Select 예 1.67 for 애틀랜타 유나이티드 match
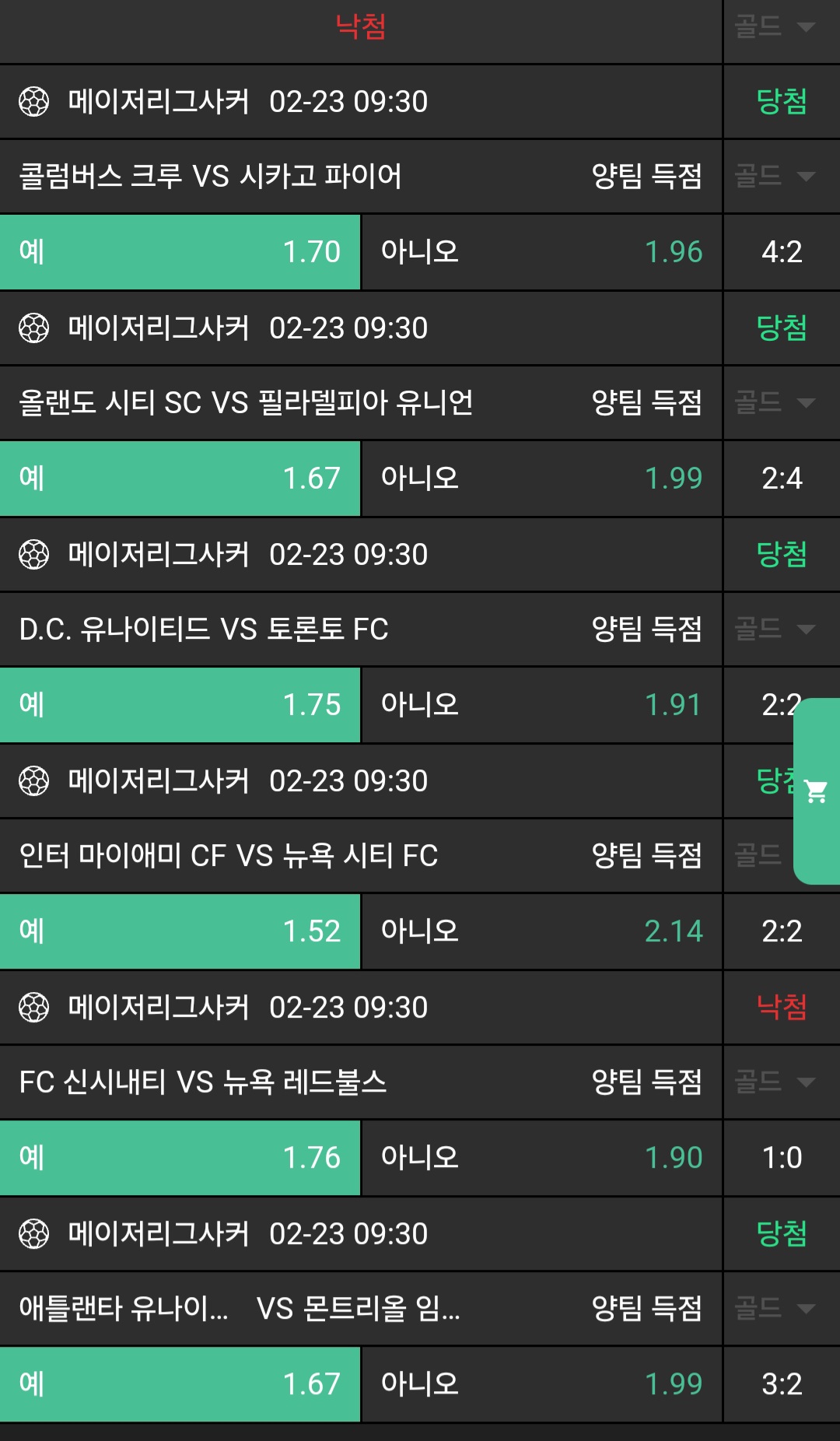 pyautogui.click(x=180, y=1384)
